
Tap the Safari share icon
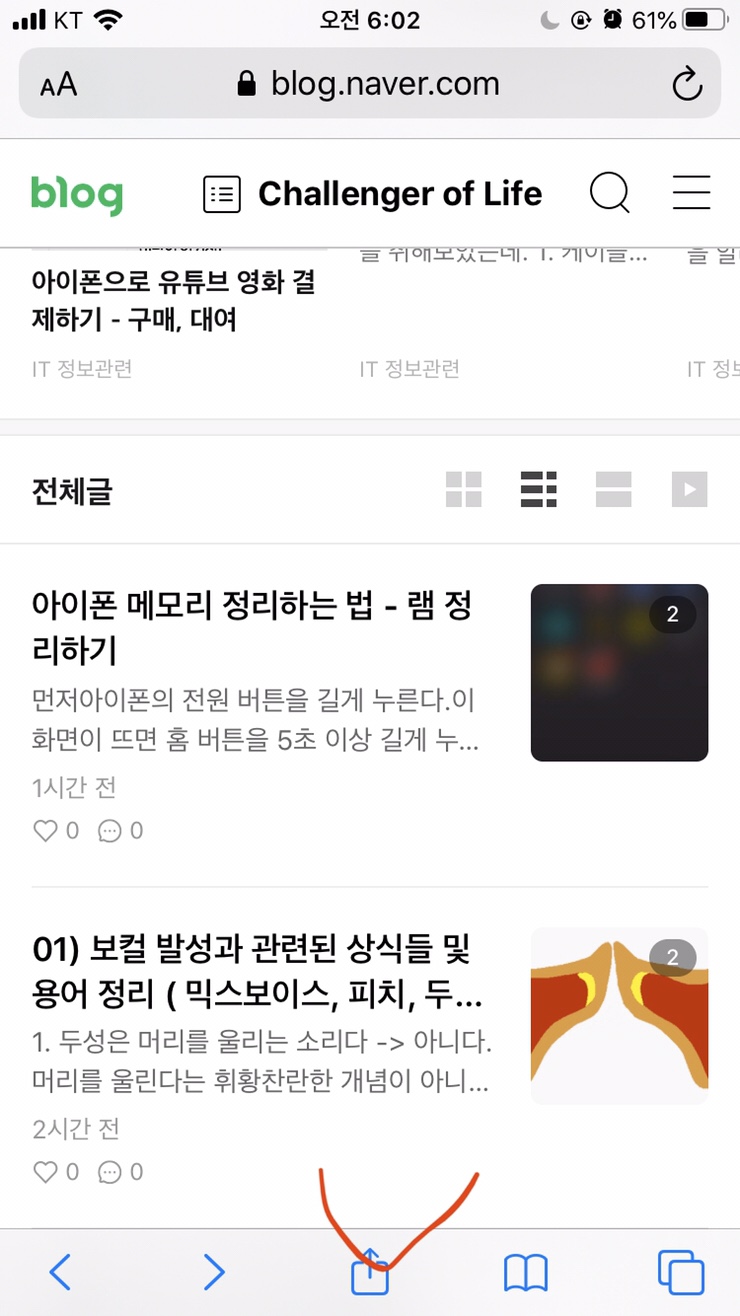[x=370, y=1271]
